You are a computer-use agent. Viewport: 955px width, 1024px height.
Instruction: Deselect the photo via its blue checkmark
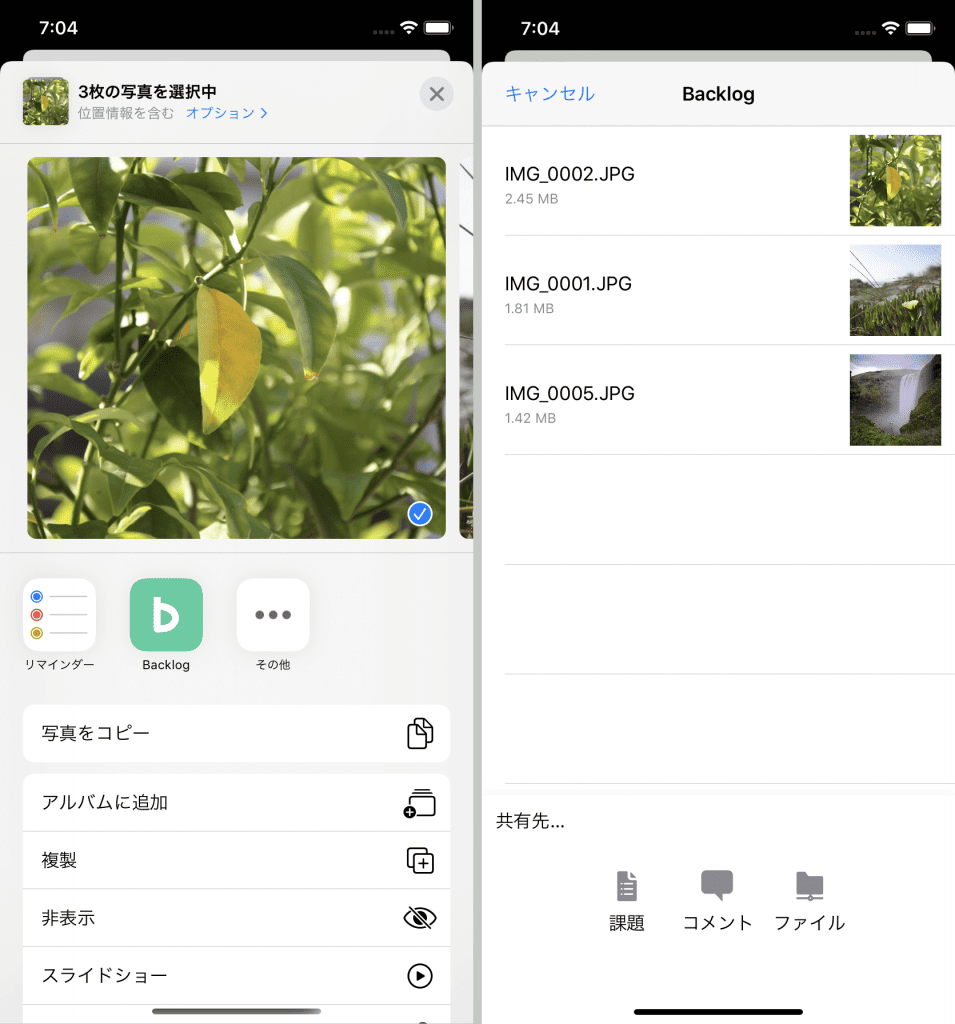click(419, 514)
